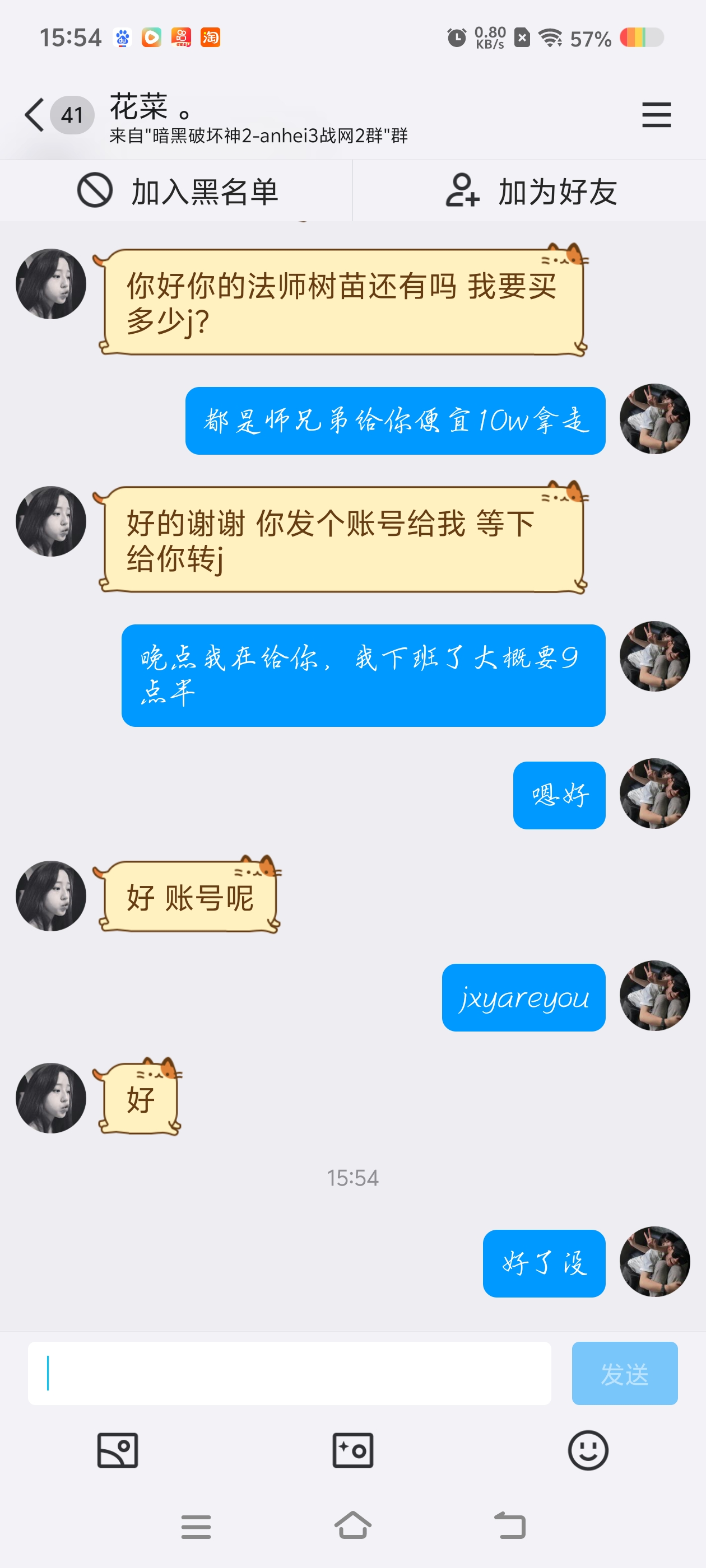Open the emoji picker
The height and width of the screenshot is (1568, 706).
(588, 1450)
